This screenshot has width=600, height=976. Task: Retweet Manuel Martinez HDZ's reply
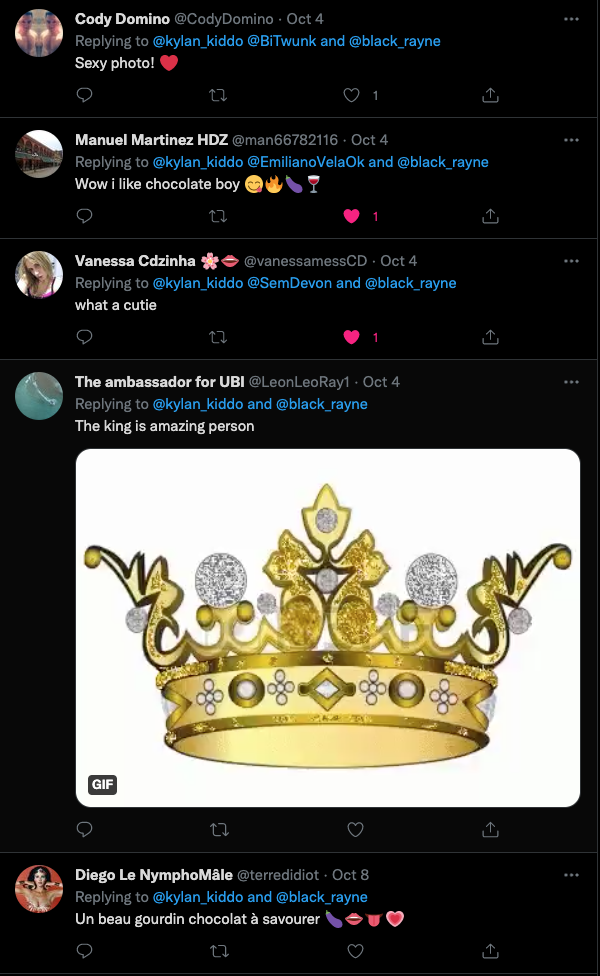coord(217,216)
